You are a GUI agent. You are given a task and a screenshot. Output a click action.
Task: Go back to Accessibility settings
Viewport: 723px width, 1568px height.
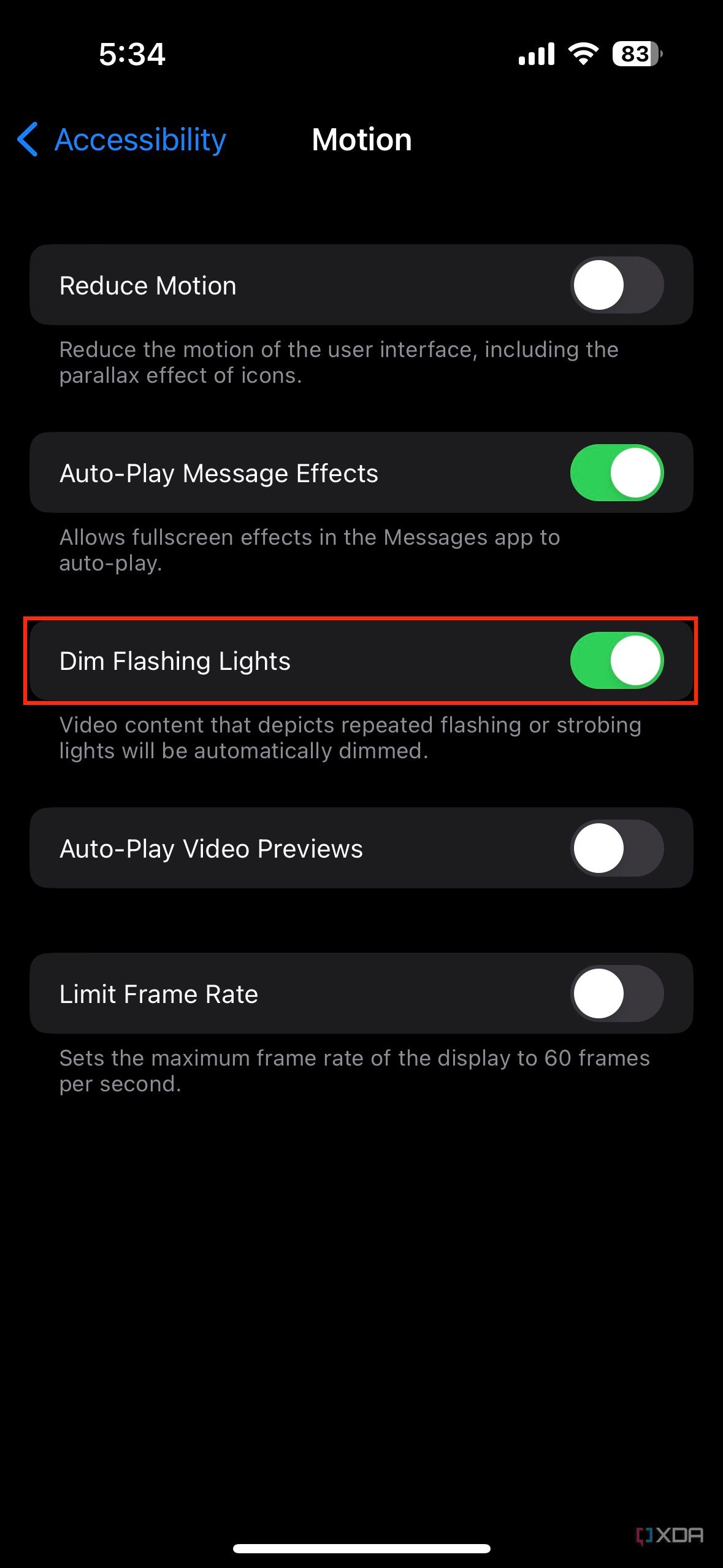pos(123,140)
